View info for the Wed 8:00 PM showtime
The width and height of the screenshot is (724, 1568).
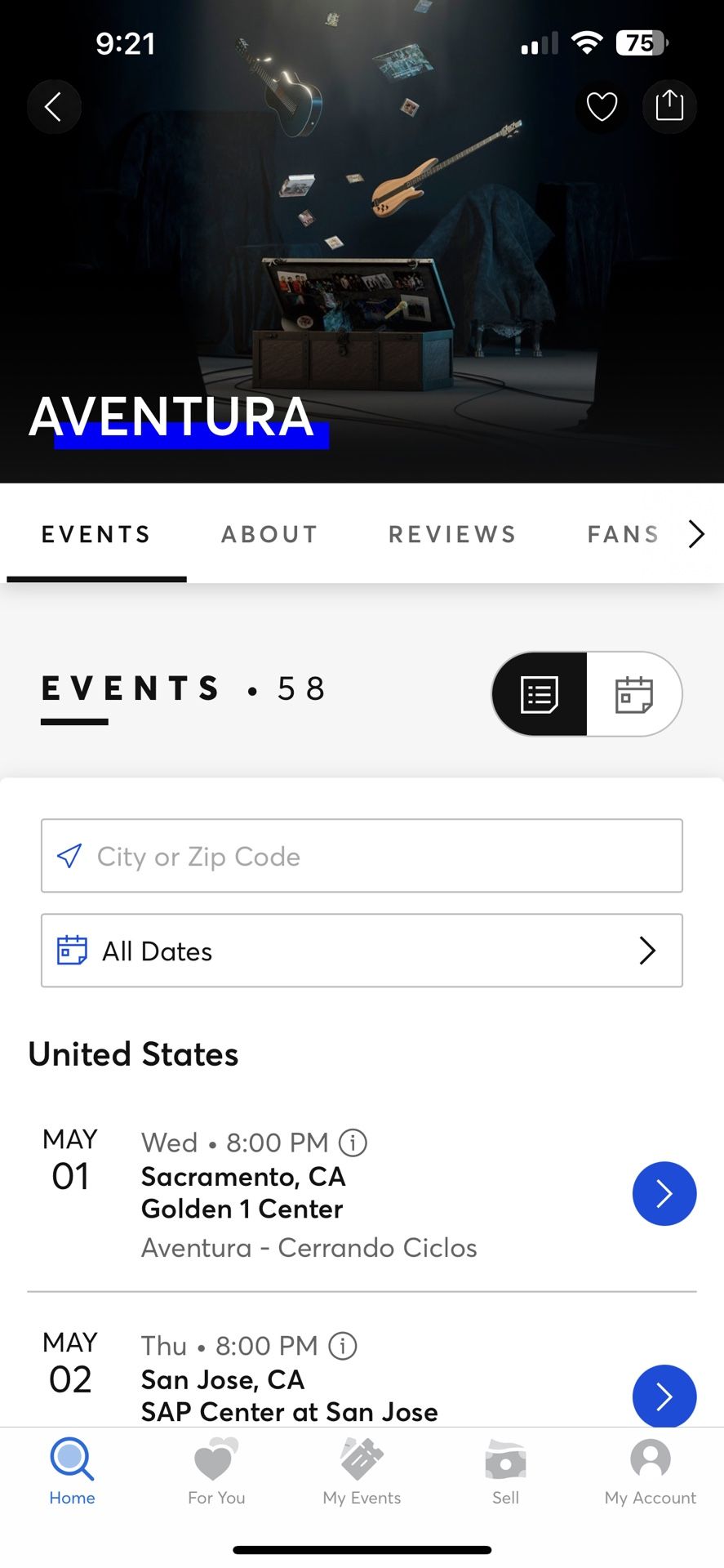[353, 1143]
